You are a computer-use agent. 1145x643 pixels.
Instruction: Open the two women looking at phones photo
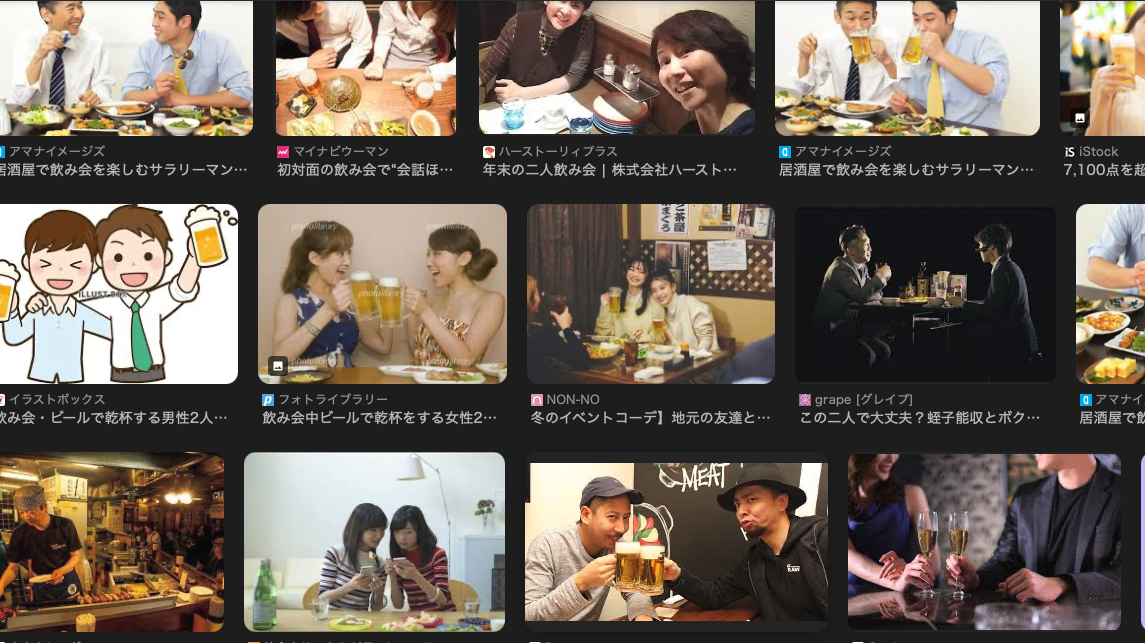click(x=374, y=543)
